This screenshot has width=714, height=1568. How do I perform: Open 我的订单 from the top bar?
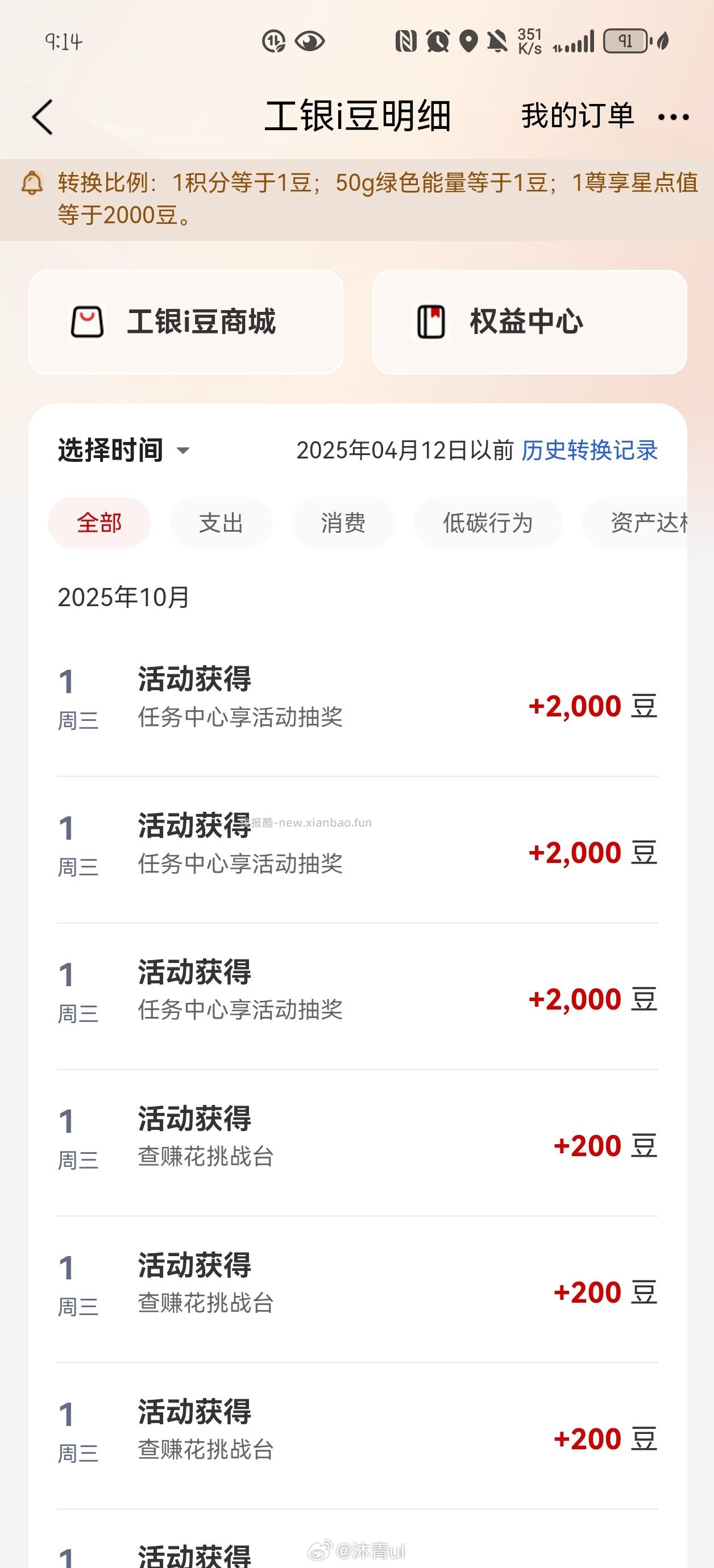(x=576, y=116)
